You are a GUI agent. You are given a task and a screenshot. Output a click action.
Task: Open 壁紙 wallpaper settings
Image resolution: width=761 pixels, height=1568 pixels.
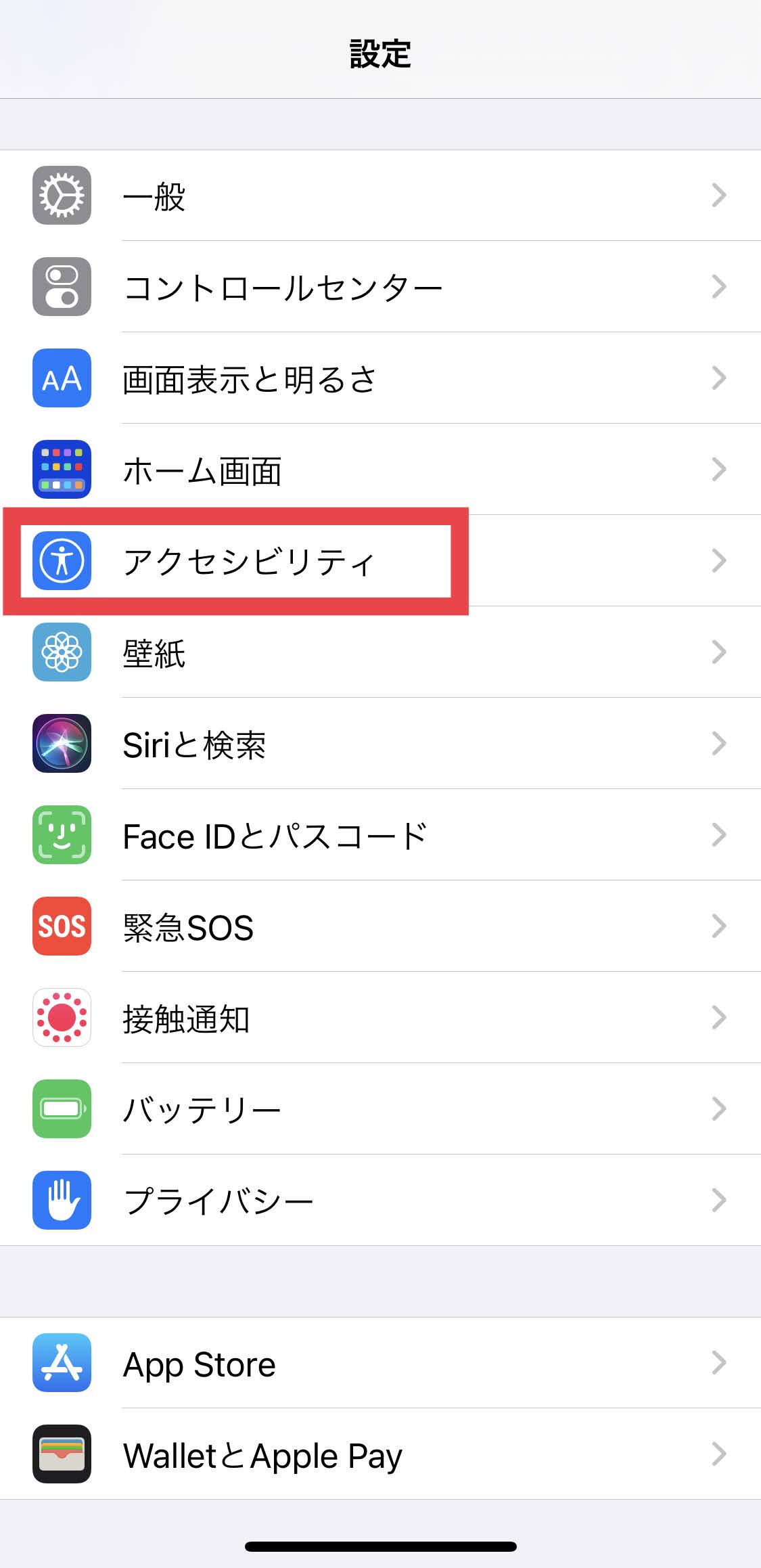pos(380,652)
